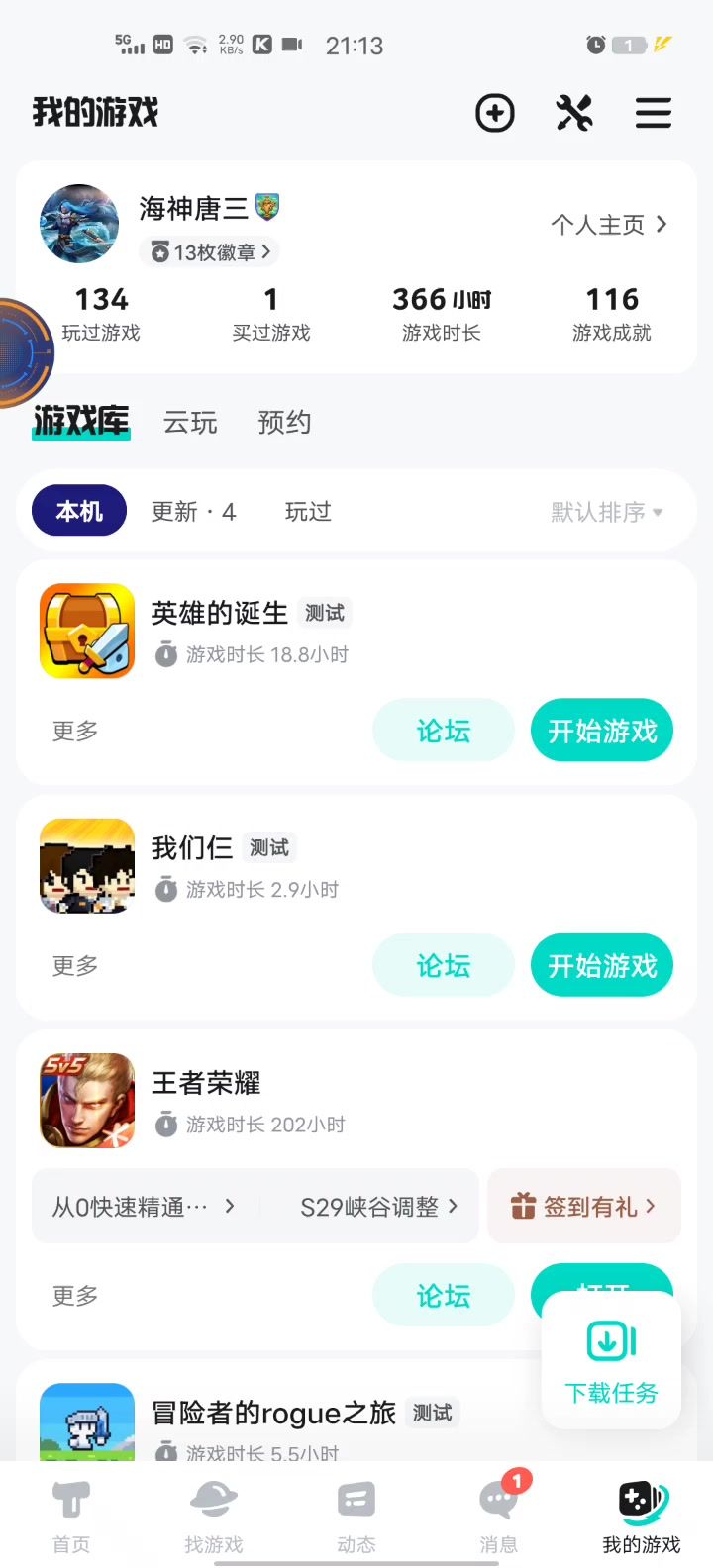Switch to the 云玩 tab

click(x=190, y=423)
